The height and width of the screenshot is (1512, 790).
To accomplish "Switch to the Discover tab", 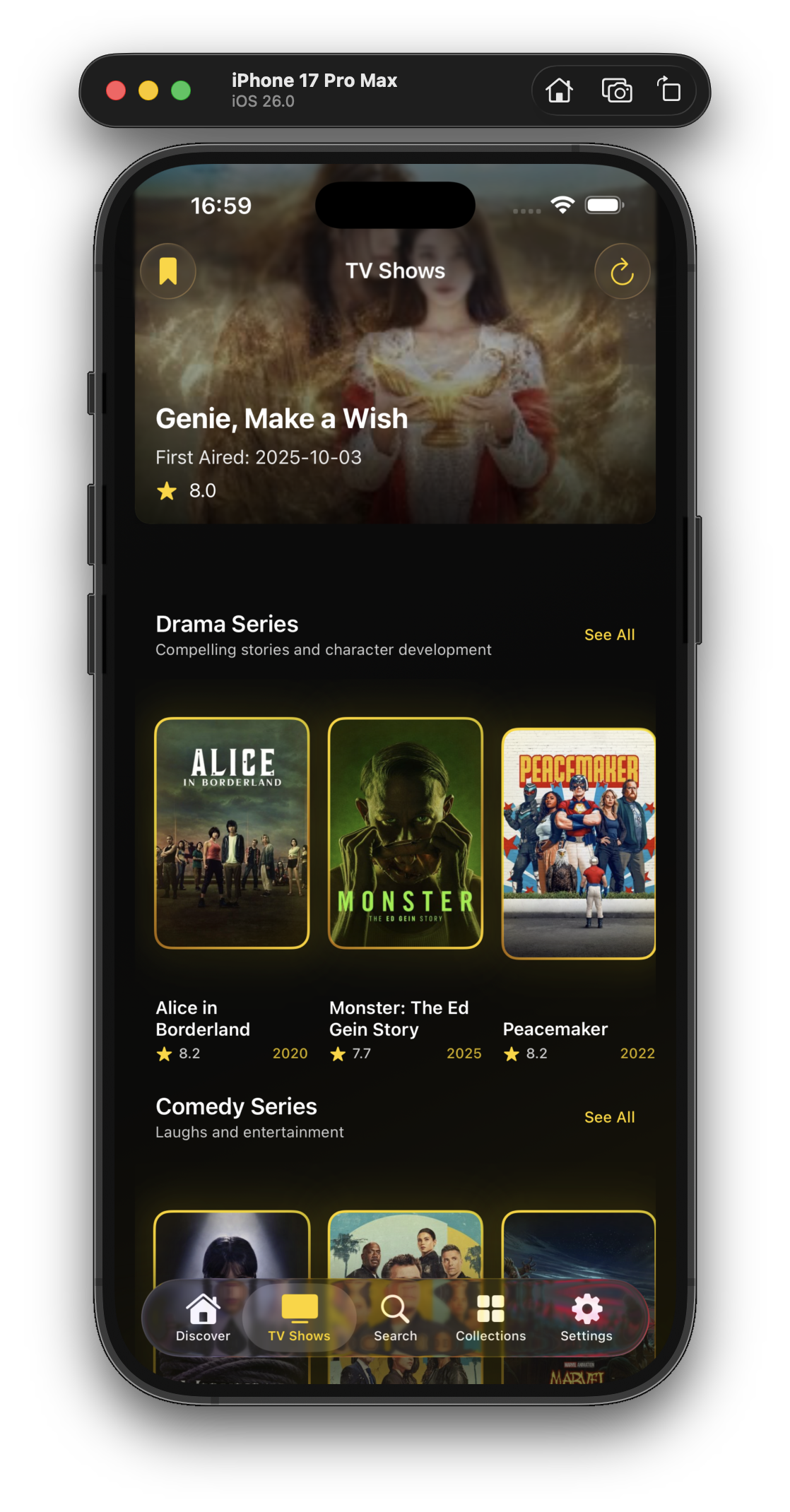I will click(203, 1317).
